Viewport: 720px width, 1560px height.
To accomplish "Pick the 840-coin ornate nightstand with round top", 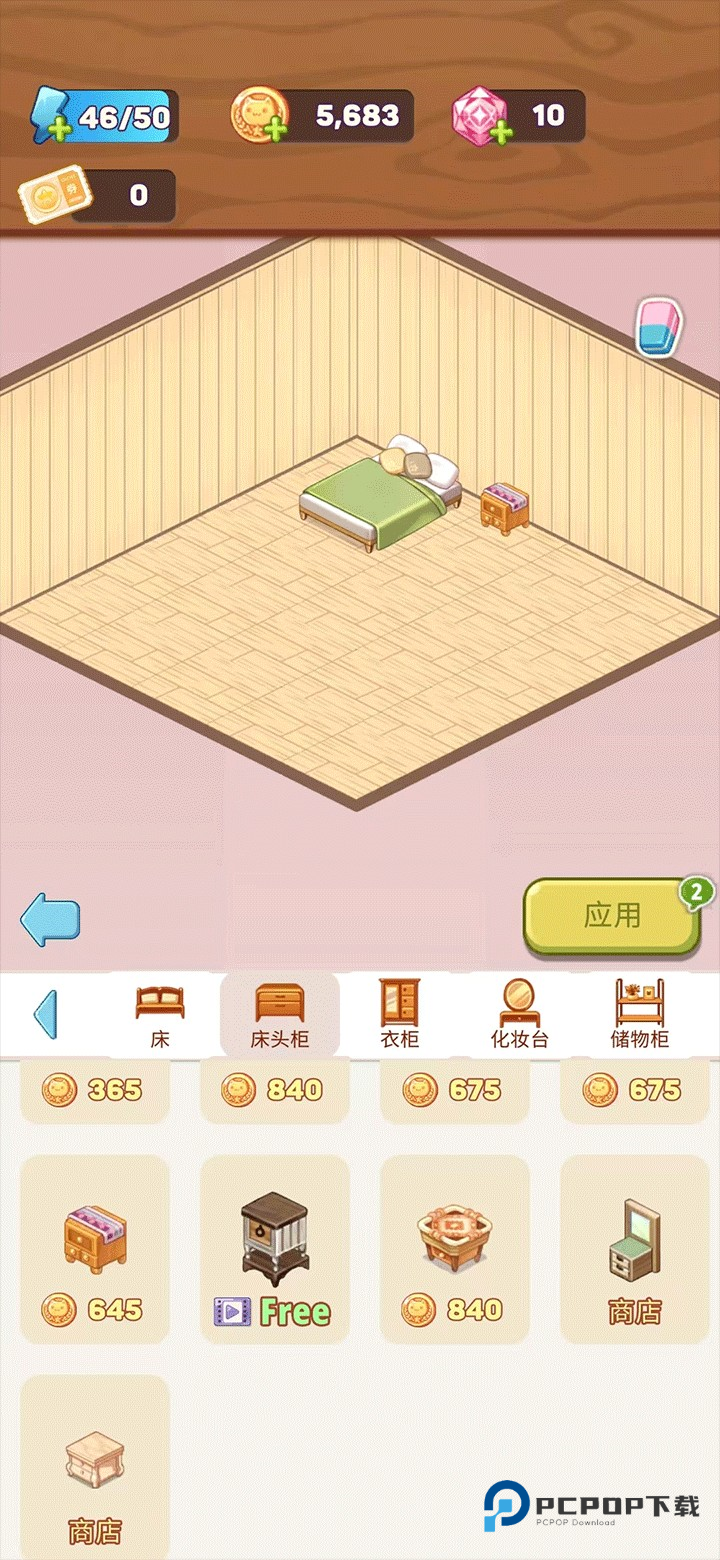I will tap(454, 1248).
